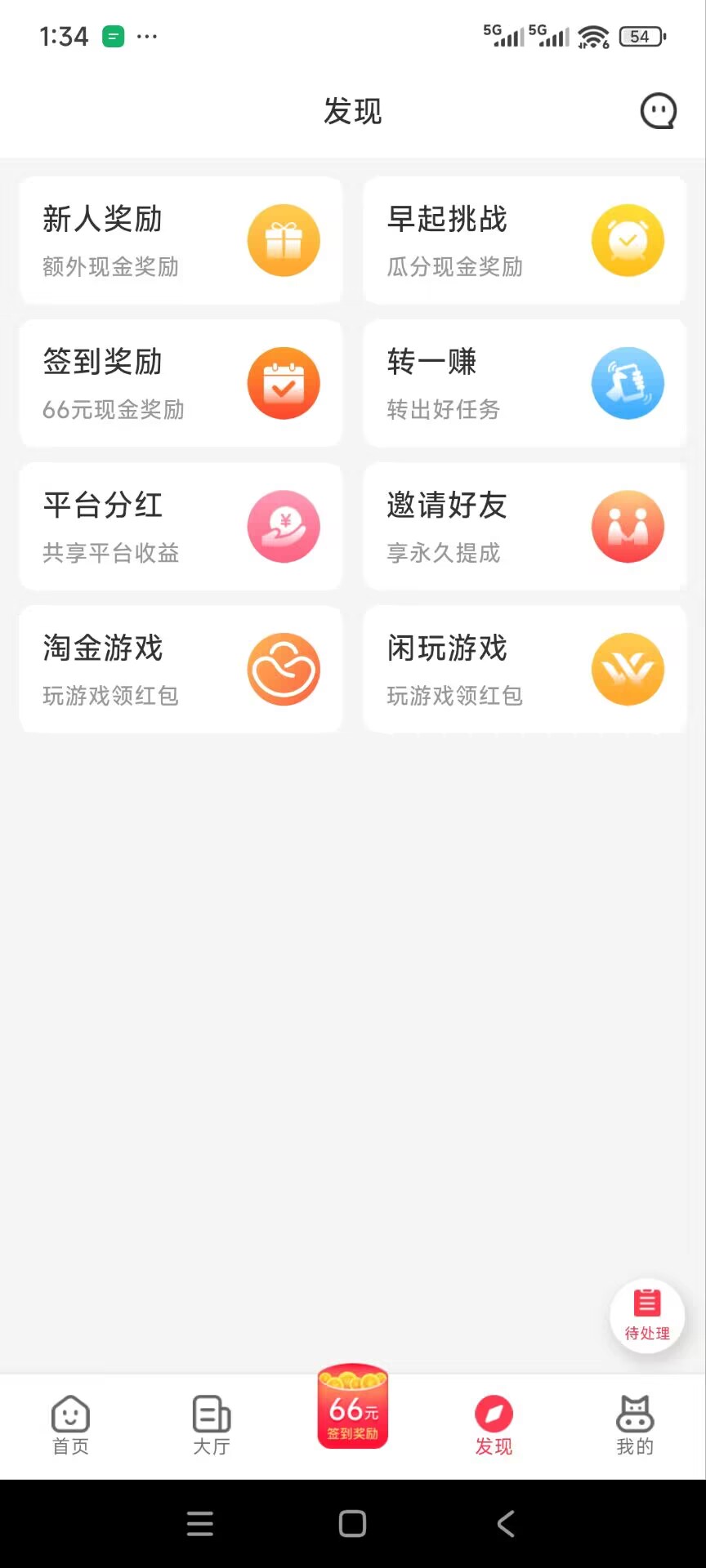Switch to the 首页 tab
Viewport: 706px width, 1568px height.
pos(70,1425)
